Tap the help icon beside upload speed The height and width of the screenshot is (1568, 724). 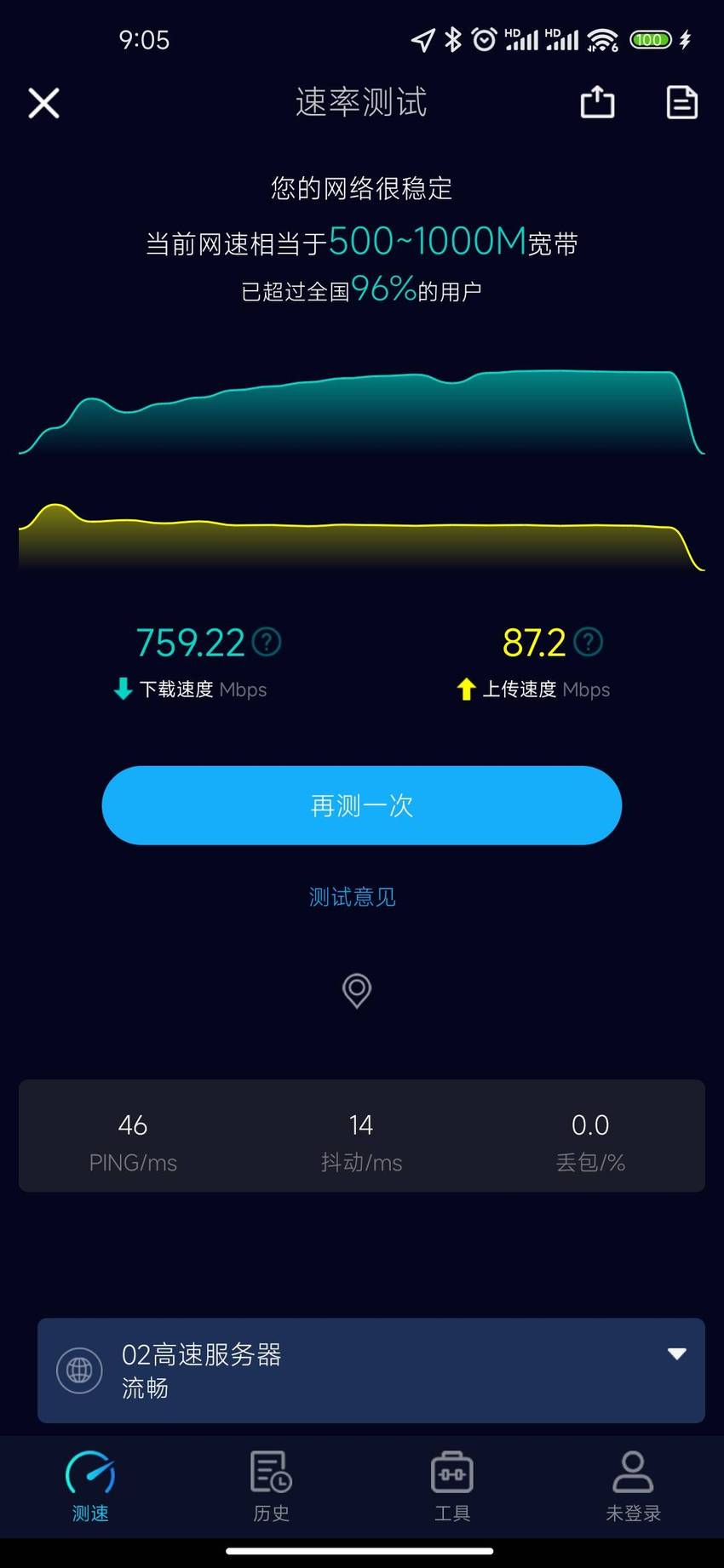[x=588, y=642]
